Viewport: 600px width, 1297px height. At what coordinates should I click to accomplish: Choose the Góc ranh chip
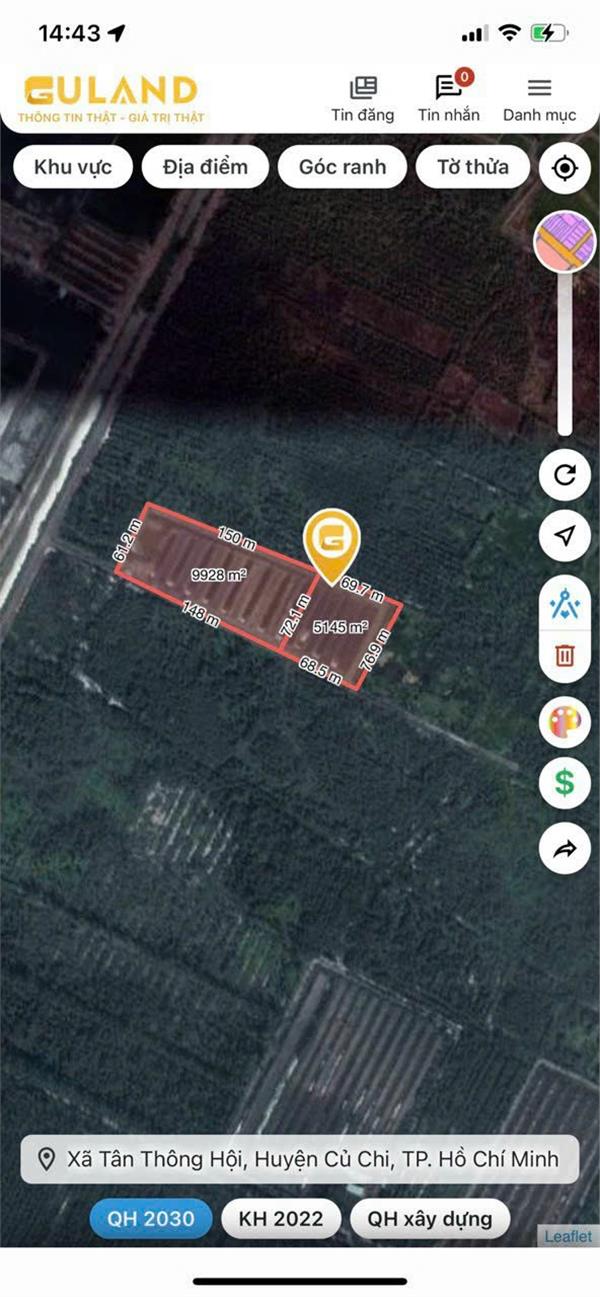pyautogui.click(x=342, y=167)
